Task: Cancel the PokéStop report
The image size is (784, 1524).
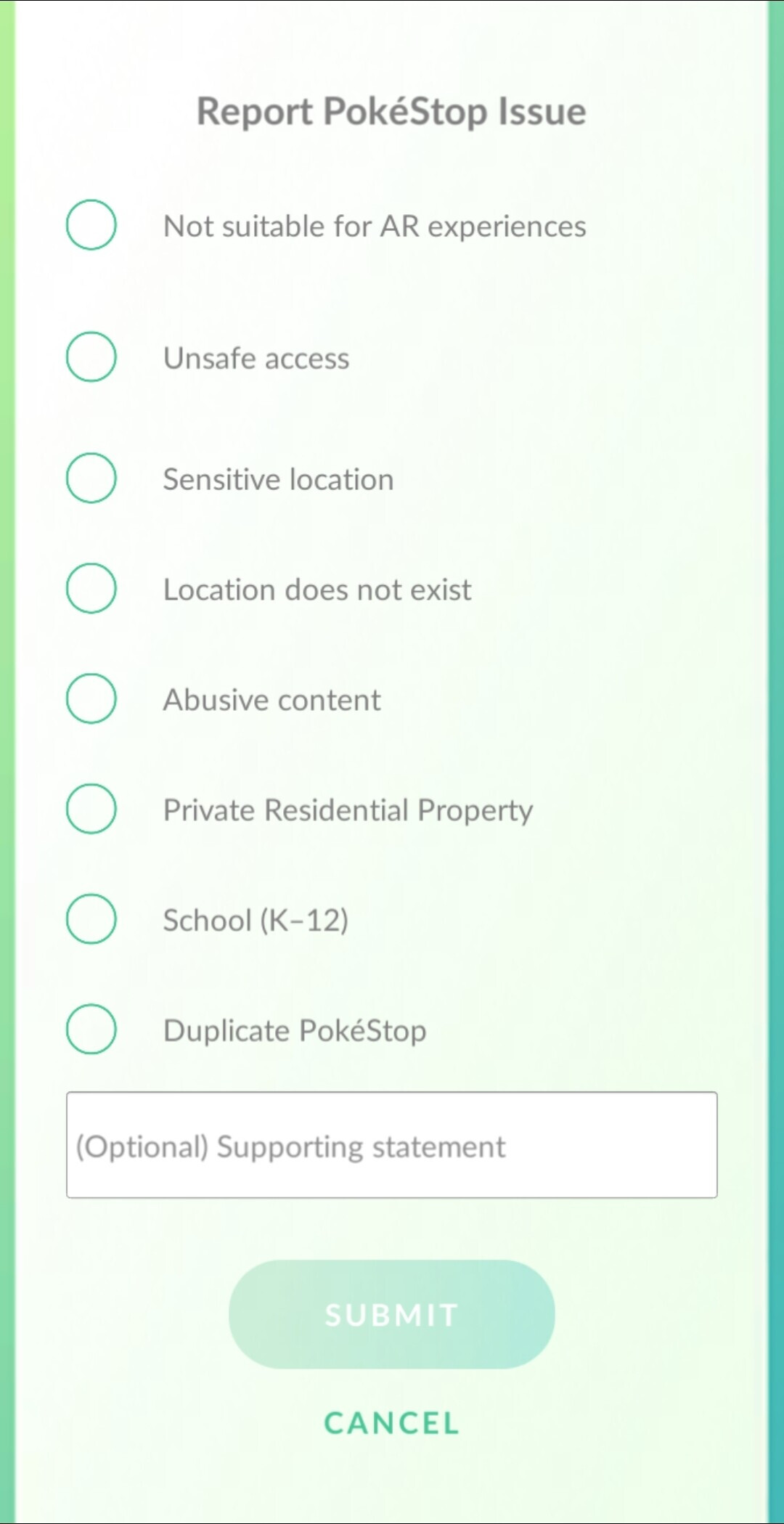Action: tap(392, 1424)
